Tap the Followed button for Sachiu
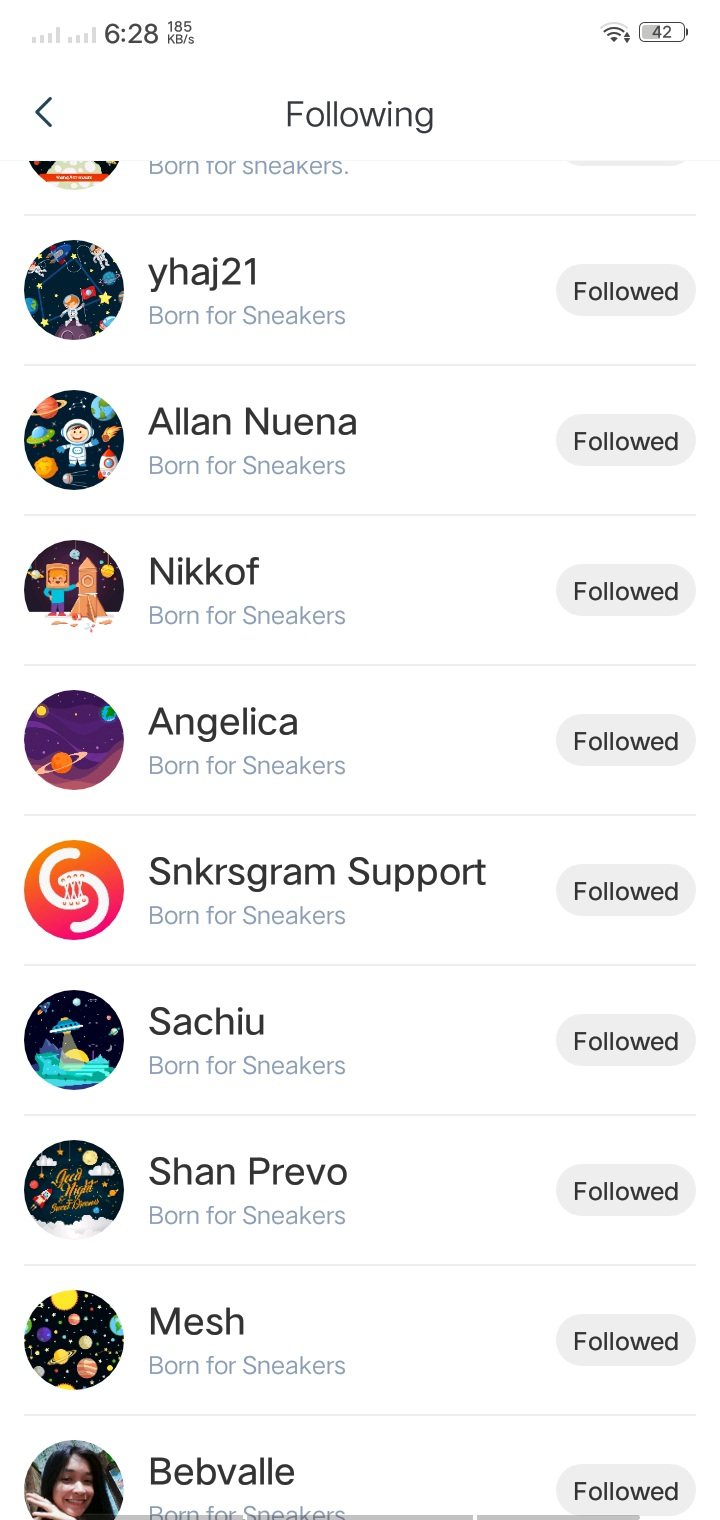 coord(625,1041)
